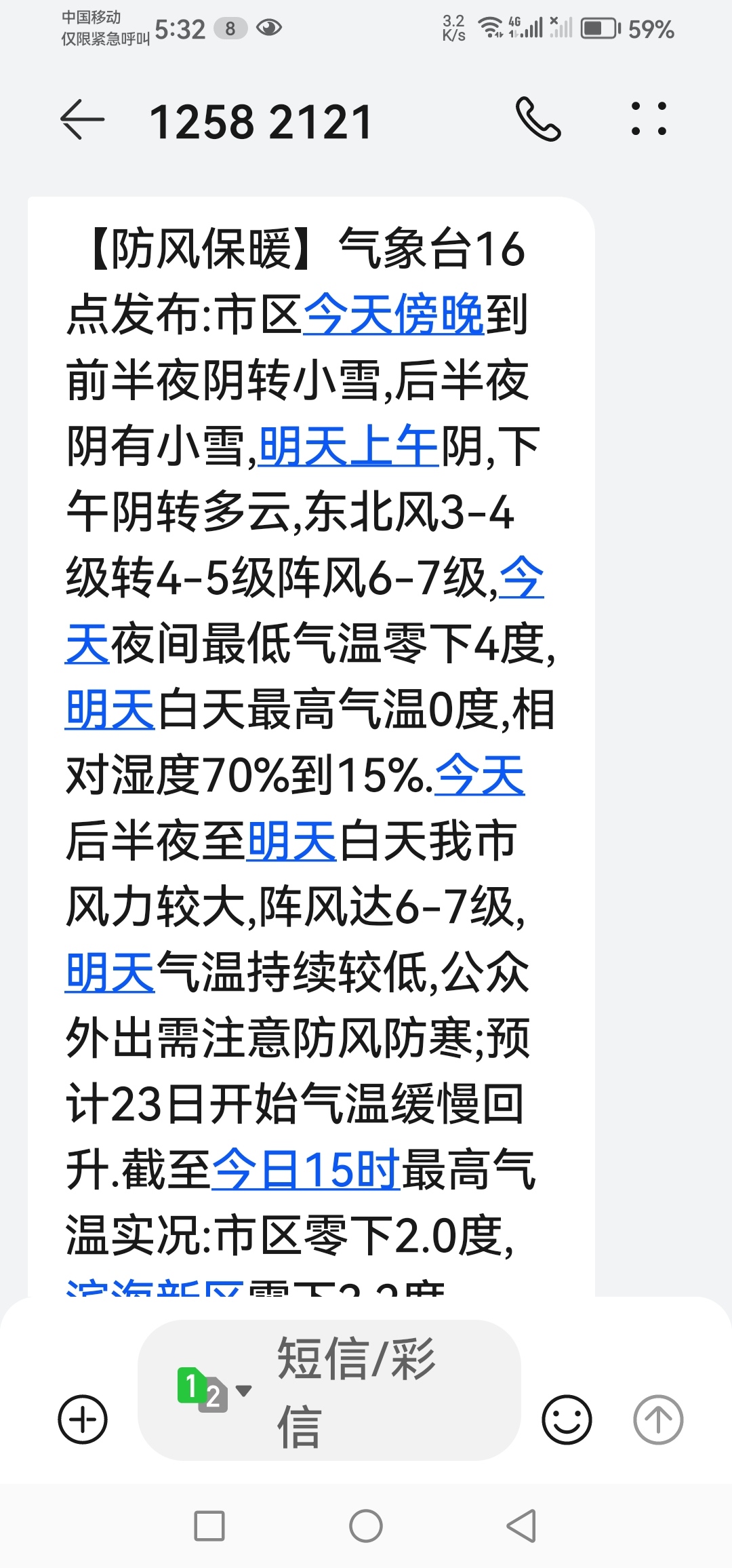Open the four-dot overflow menu
This screenshot has height=1568, width=732.
(649, 119)
